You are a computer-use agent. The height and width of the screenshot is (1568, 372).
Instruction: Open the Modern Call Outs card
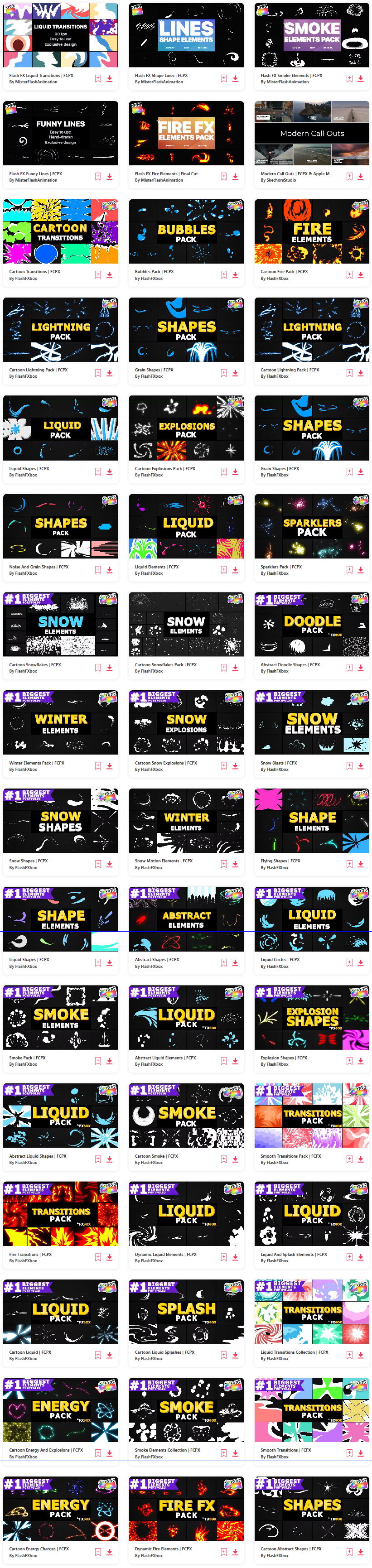pos(312,133)
